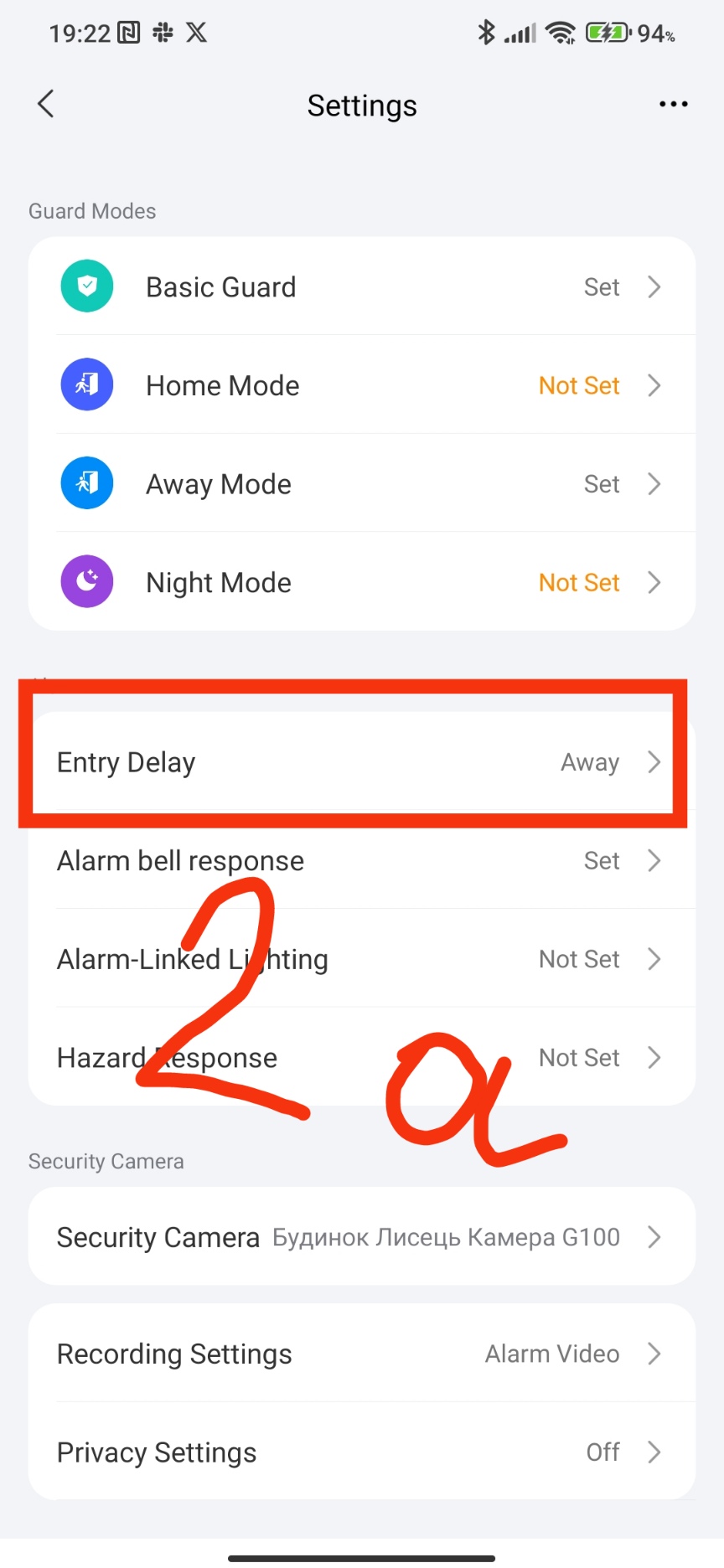Open Entry Delay option
The width and height of the screenshot is (724, 1568).
pos(362,762)
